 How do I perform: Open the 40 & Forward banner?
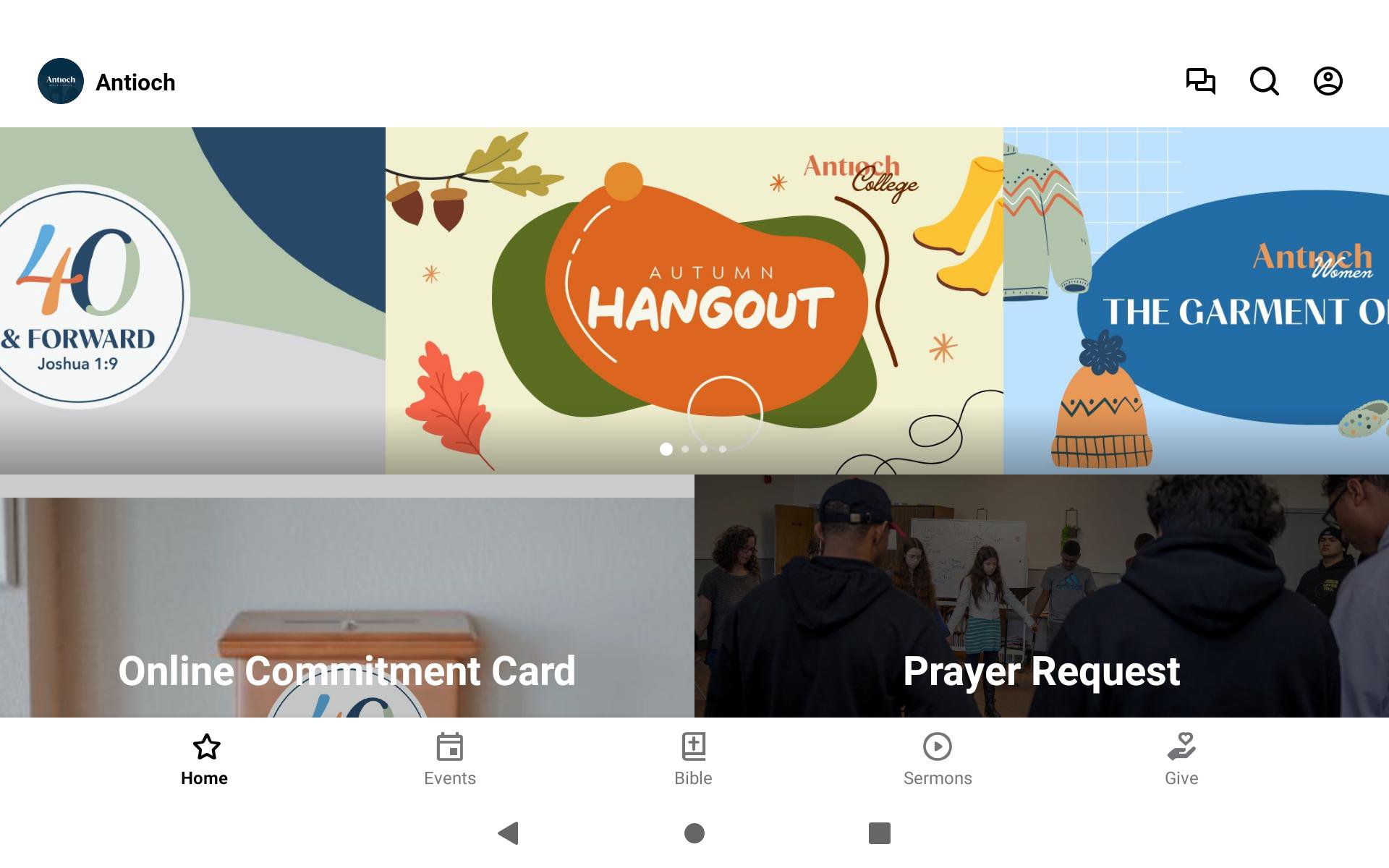click(192, 300)
